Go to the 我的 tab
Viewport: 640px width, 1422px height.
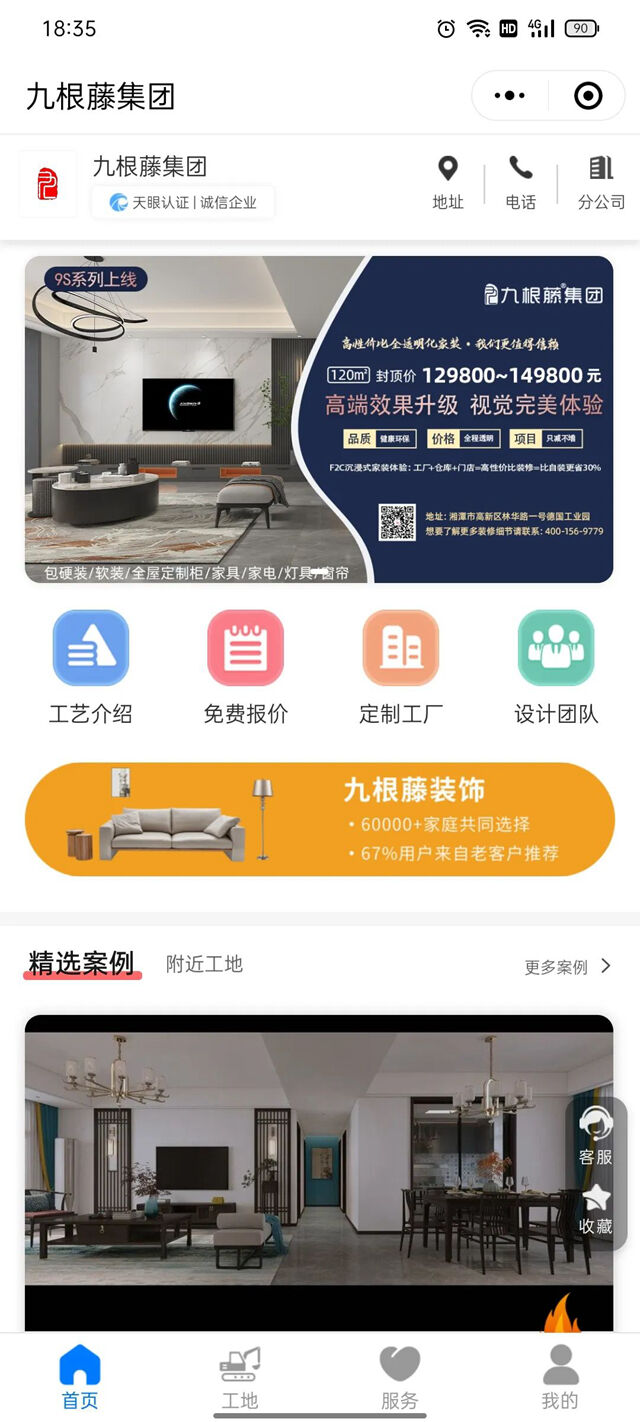coord(560,1378)
